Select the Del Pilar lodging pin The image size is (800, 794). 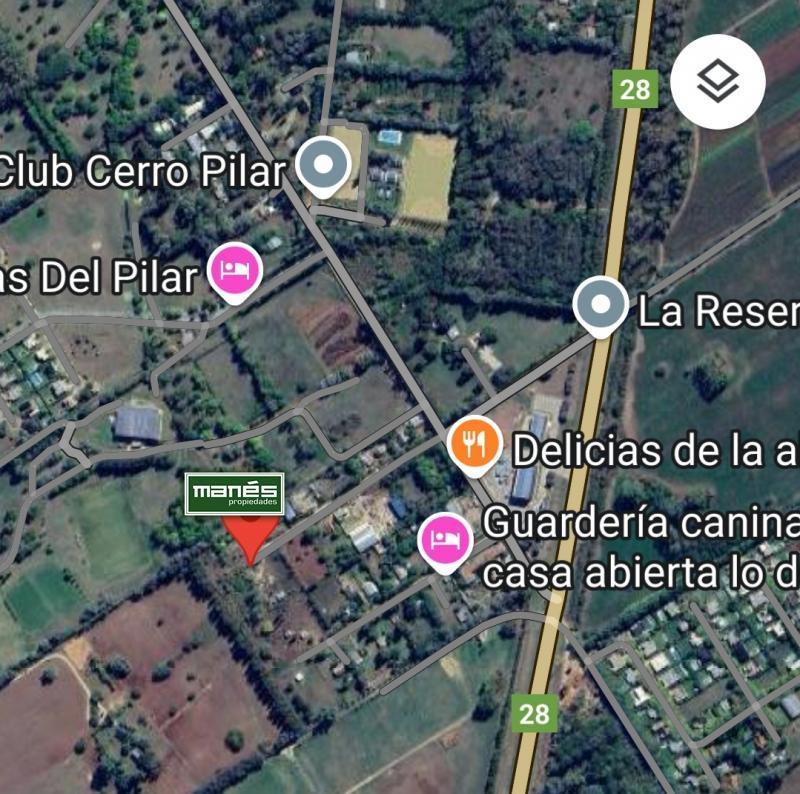[x=235, y=270]
